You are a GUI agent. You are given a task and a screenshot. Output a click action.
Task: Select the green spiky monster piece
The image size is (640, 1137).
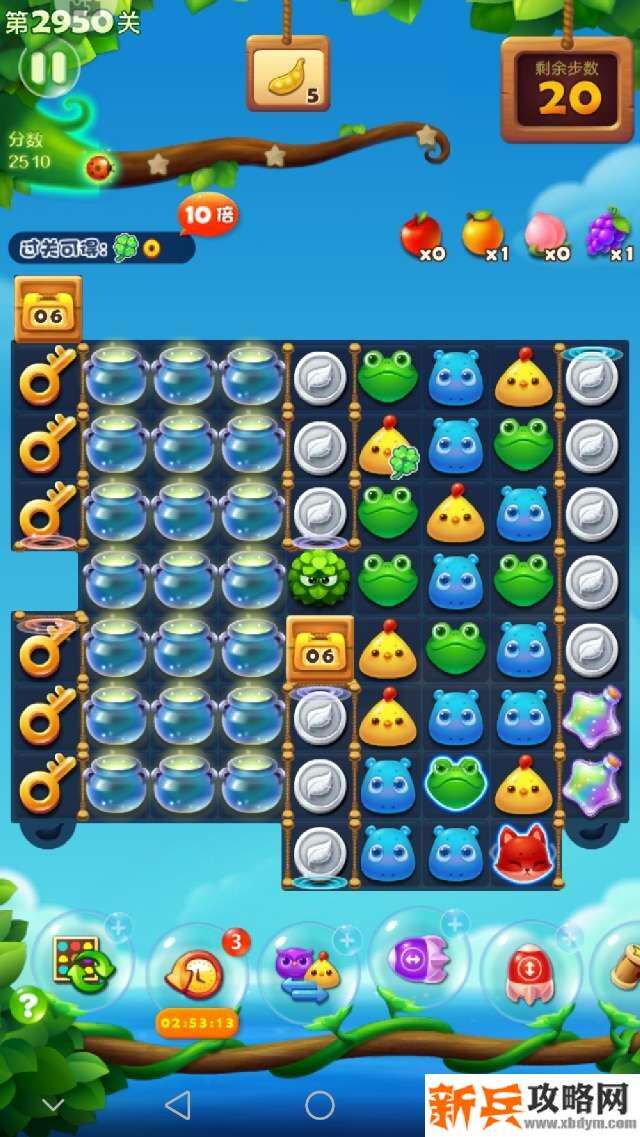(319, 577)
